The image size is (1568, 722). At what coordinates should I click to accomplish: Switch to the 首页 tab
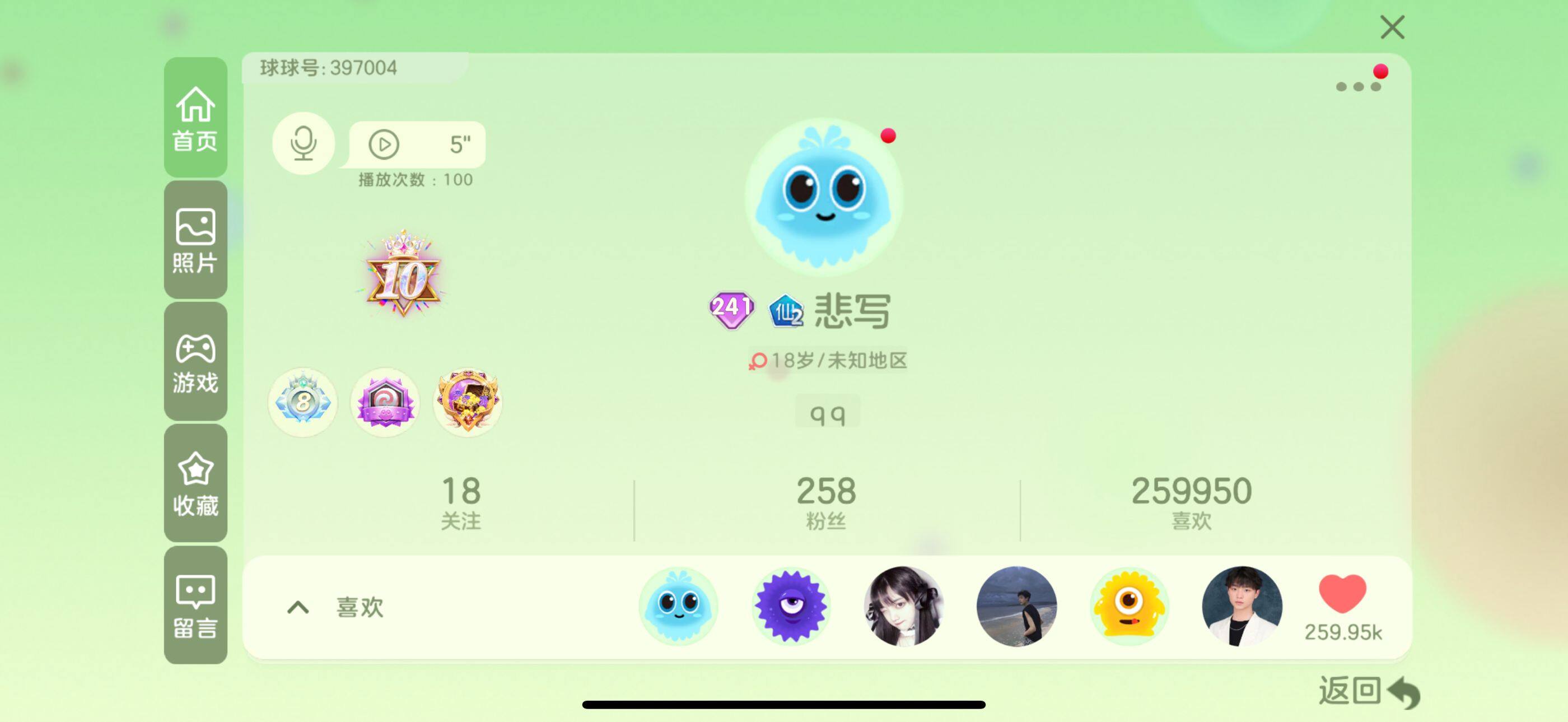pos(195,118)
